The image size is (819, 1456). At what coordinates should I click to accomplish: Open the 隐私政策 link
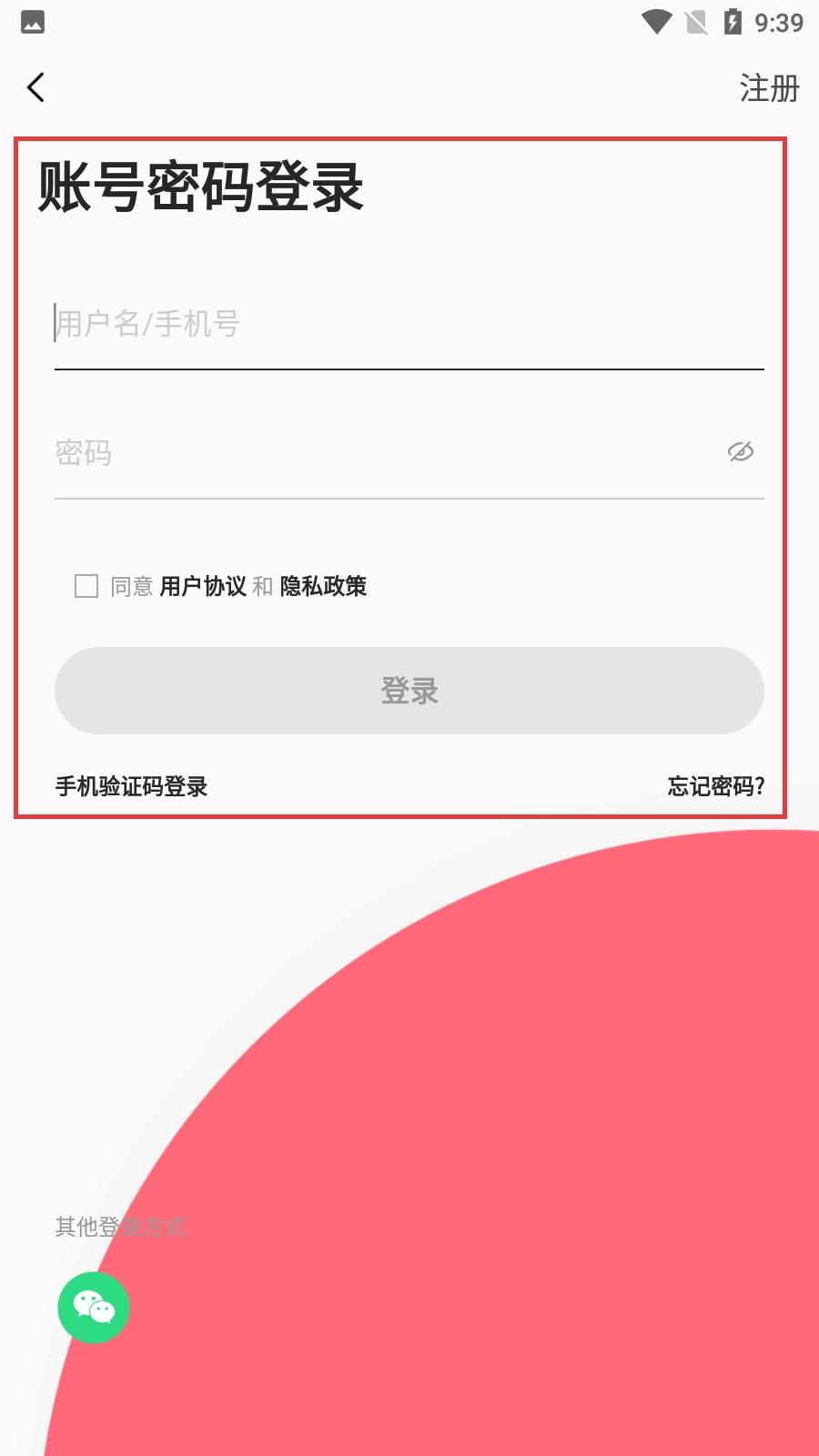click(323, 586)
